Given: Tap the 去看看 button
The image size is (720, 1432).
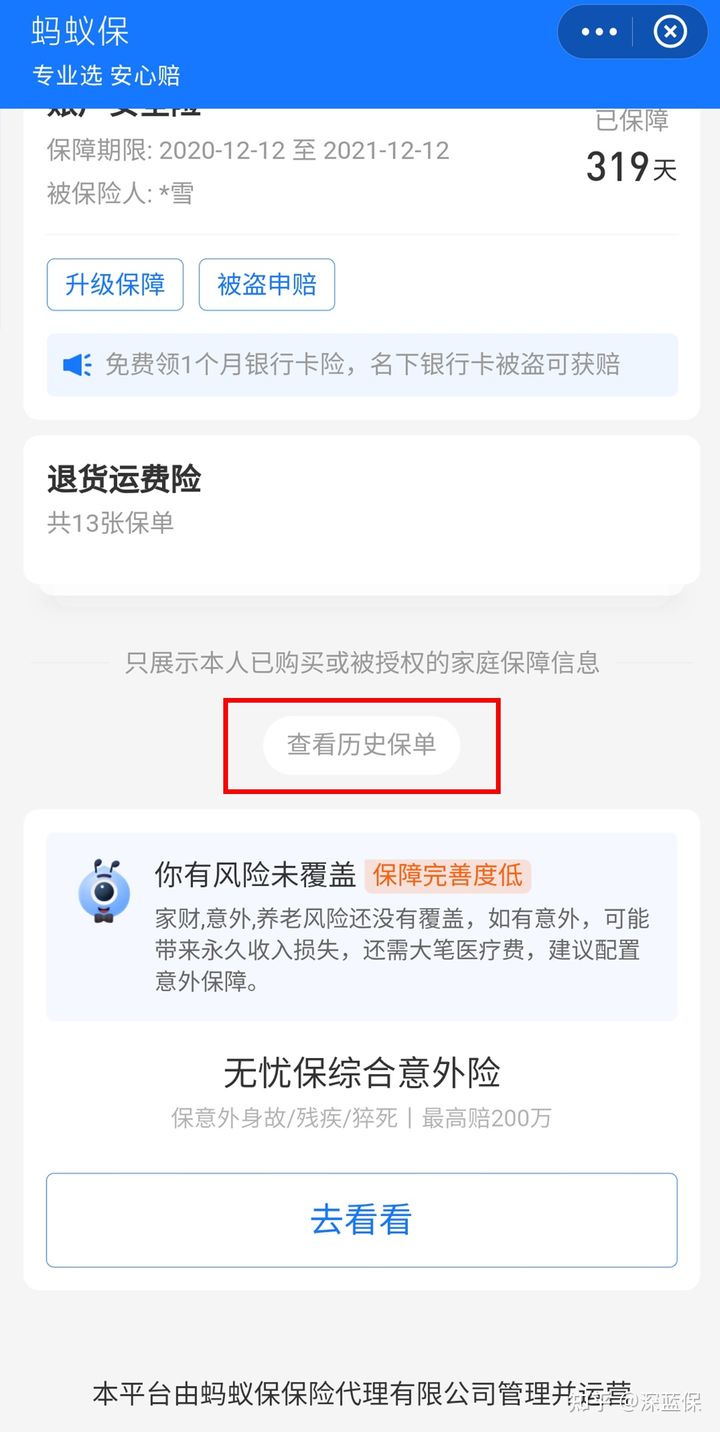Looking at the screenshot, I should pos(361,1220).
